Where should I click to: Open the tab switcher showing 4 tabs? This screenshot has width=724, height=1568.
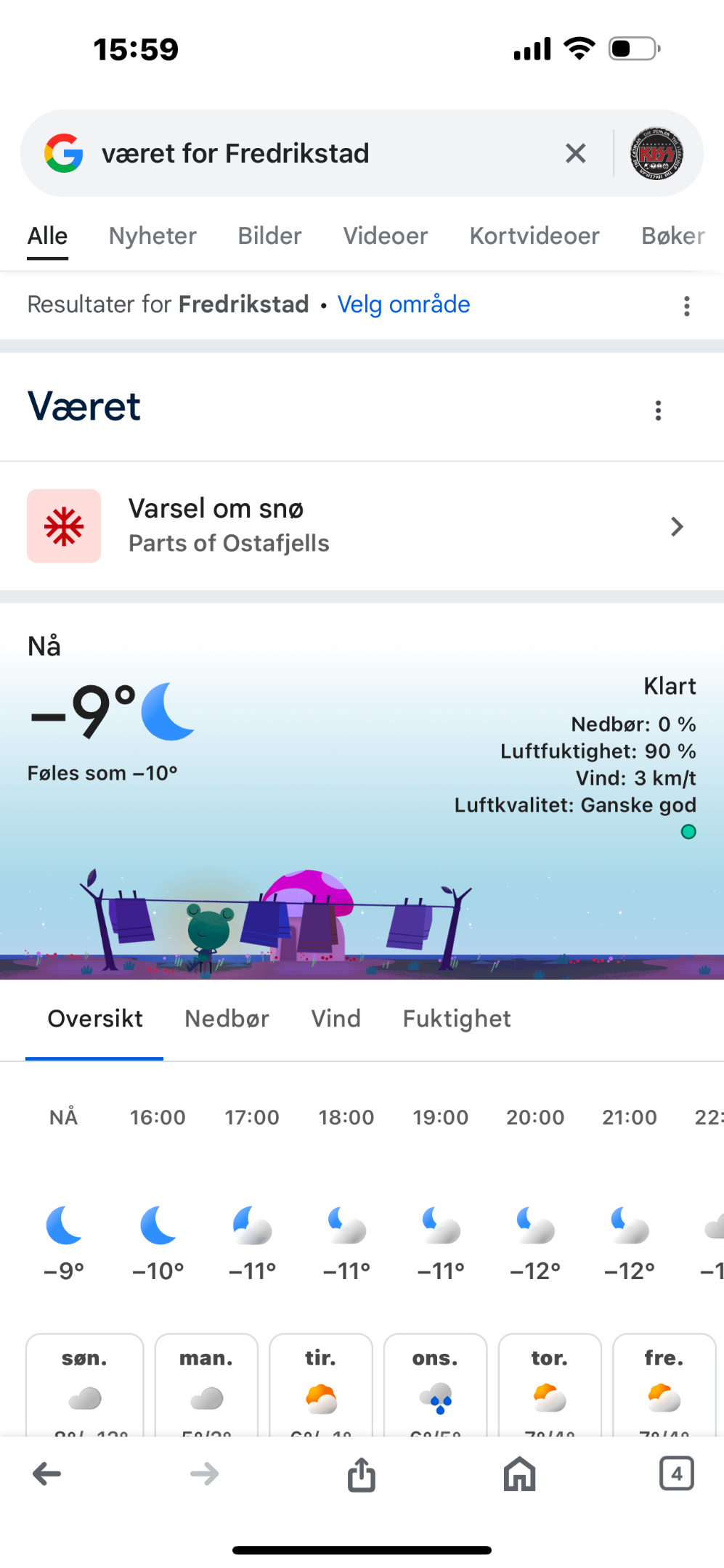point(676,1474)
